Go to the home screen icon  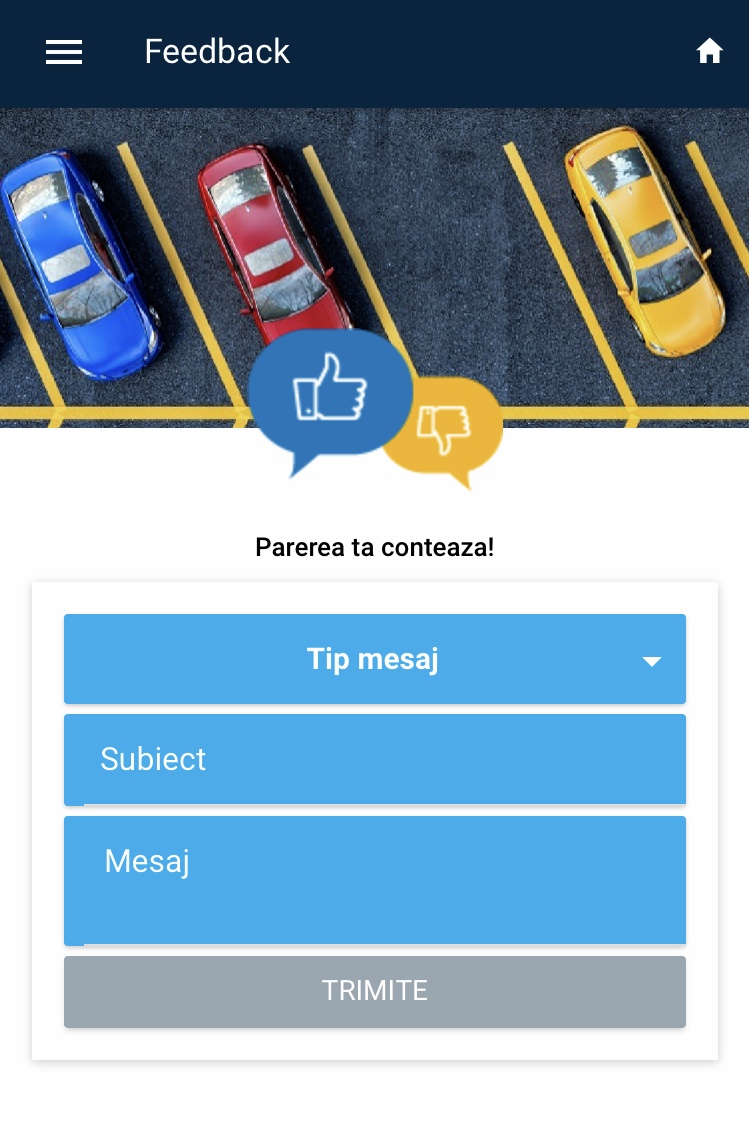point(709,52)
